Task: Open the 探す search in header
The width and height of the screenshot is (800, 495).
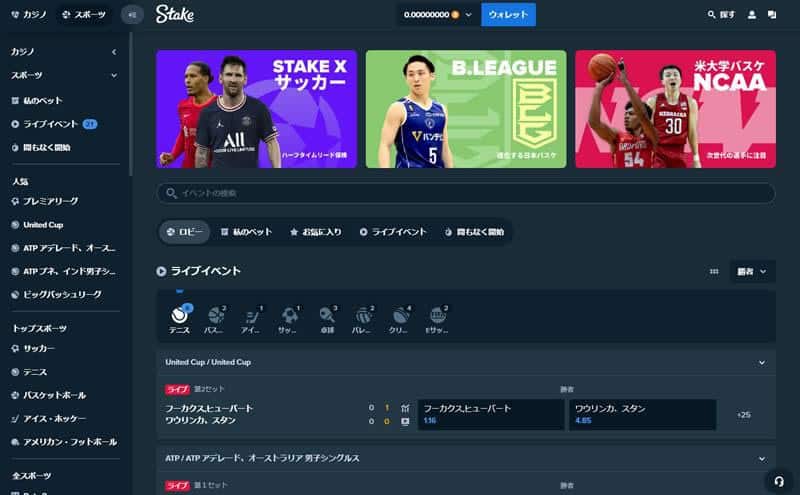Action: (x=721, y=15)
